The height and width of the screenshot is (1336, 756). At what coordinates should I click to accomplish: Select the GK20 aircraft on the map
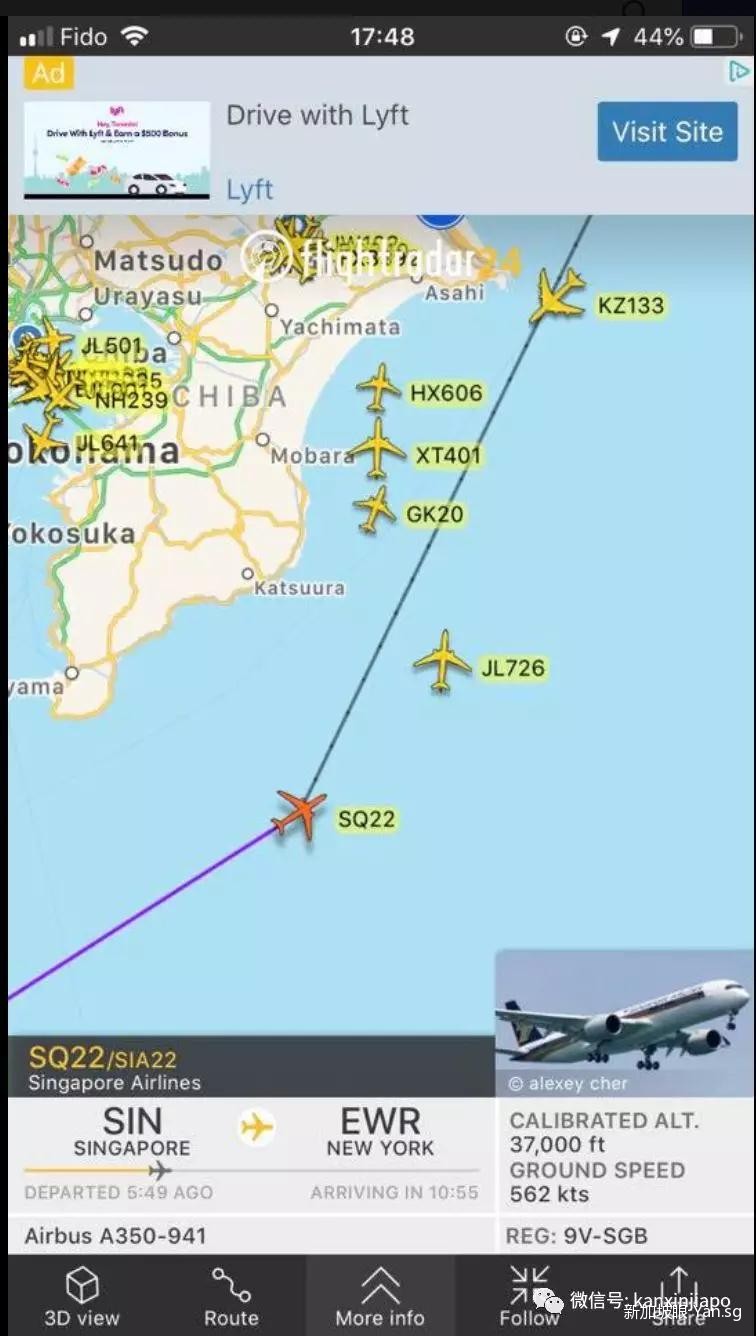[374, 510]
